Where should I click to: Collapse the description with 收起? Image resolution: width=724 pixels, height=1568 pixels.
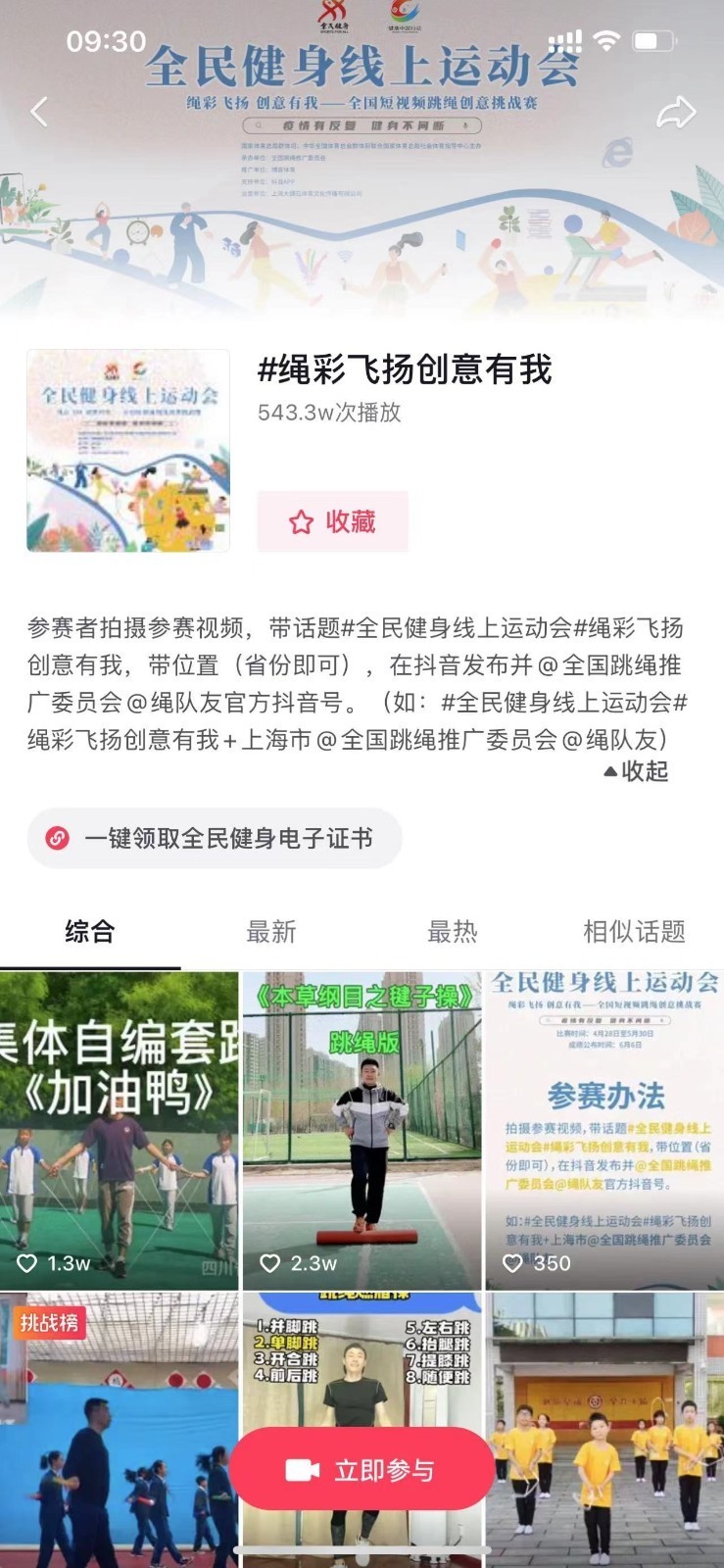[636, 771]
